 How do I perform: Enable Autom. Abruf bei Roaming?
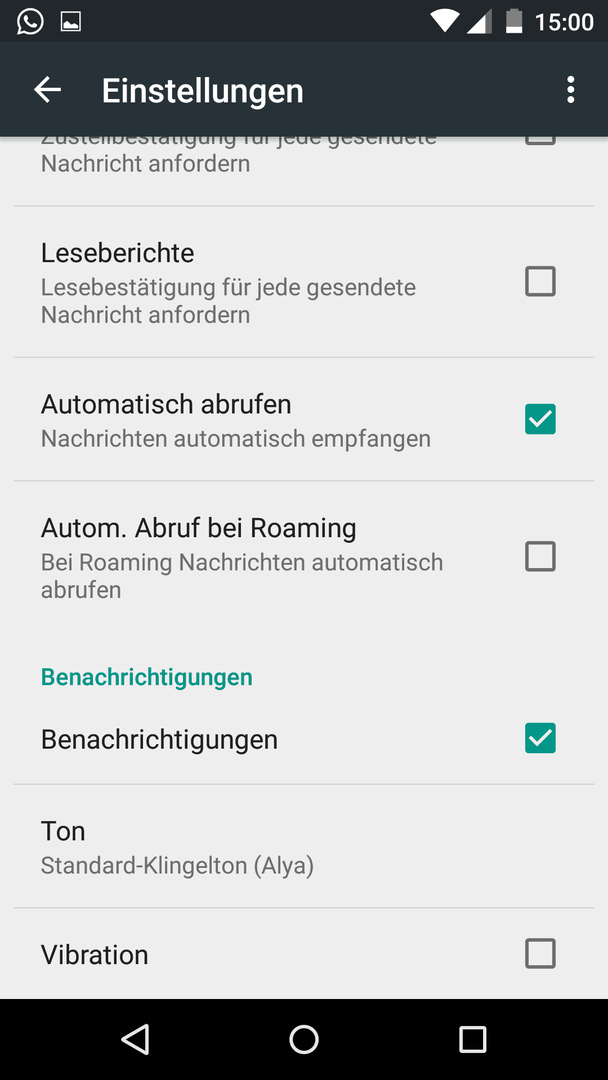tap(540, 557)
